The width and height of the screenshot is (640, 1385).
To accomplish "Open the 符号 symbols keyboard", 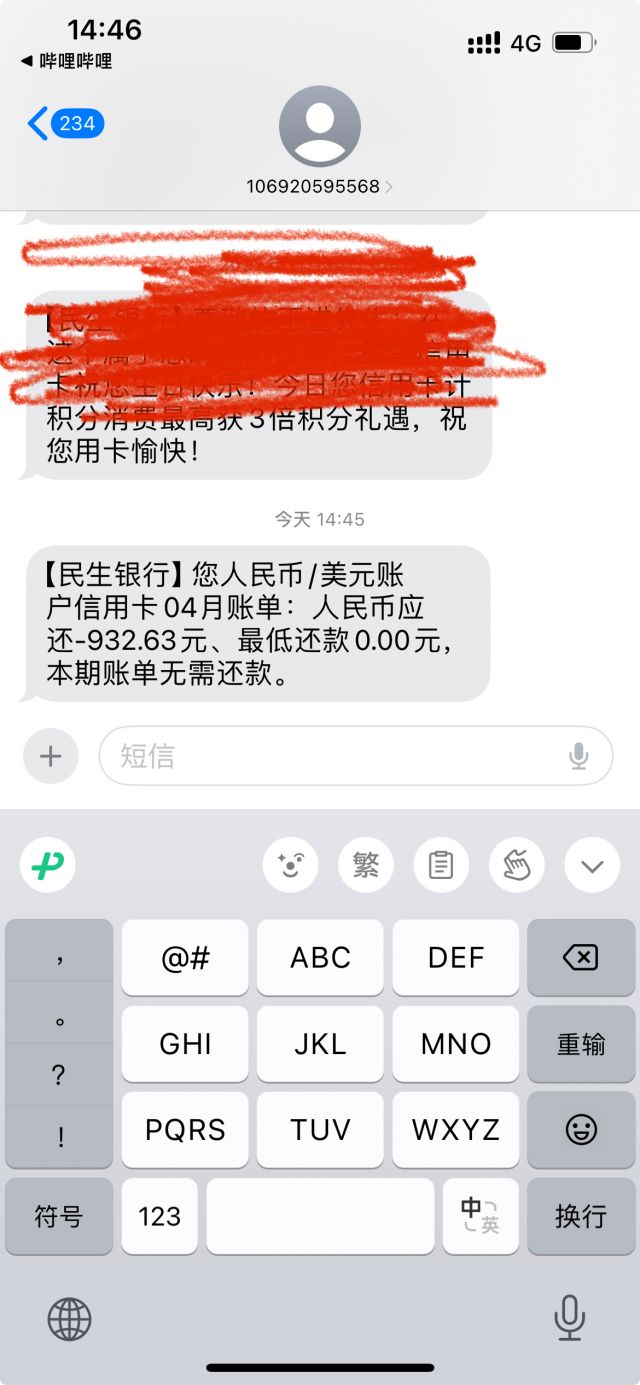I will [59, 1216].
